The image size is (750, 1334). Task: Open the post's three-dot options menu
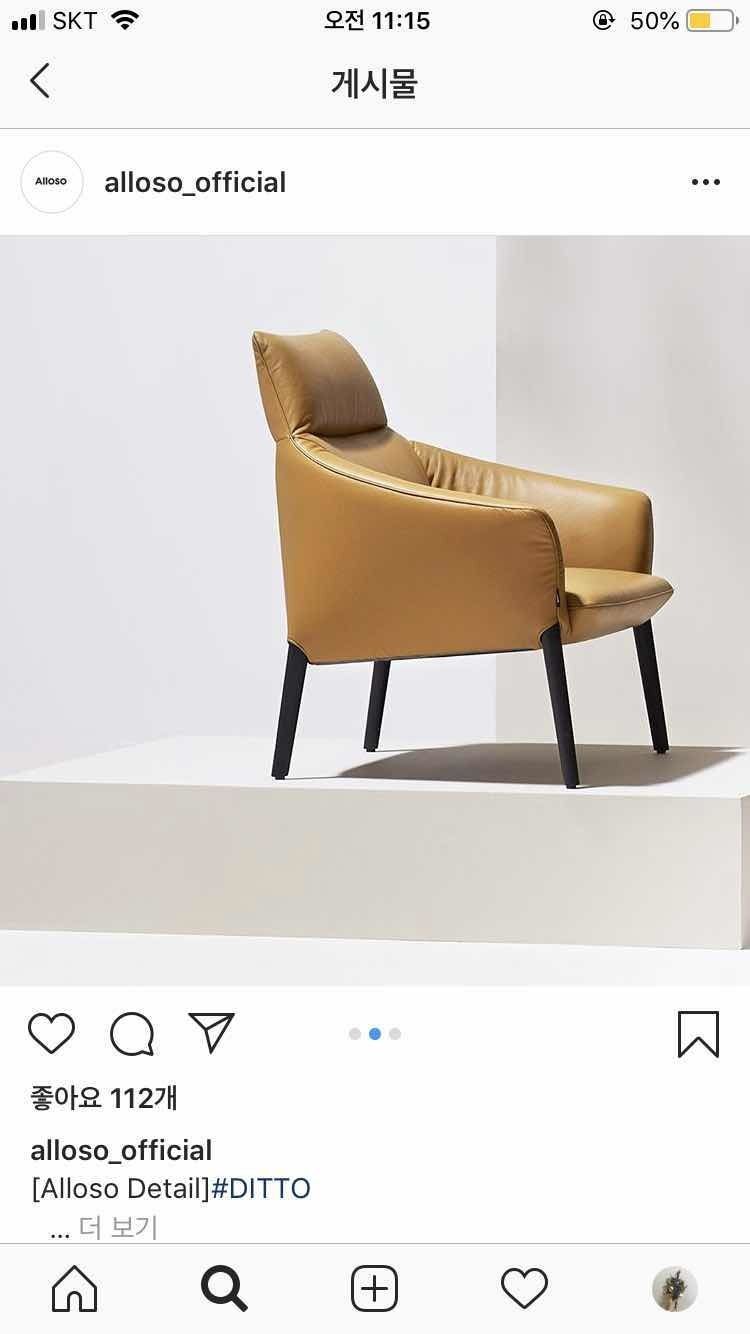click(x=705, y=182)
